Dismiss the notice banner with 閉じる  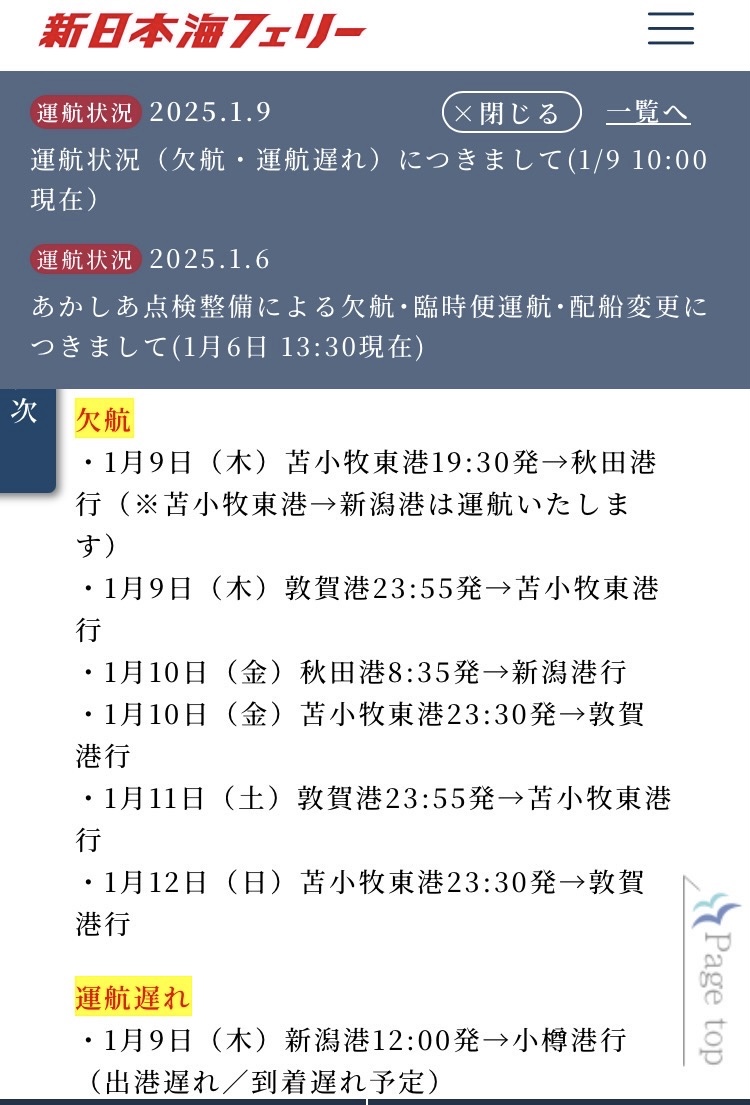(x=511, y=113)
